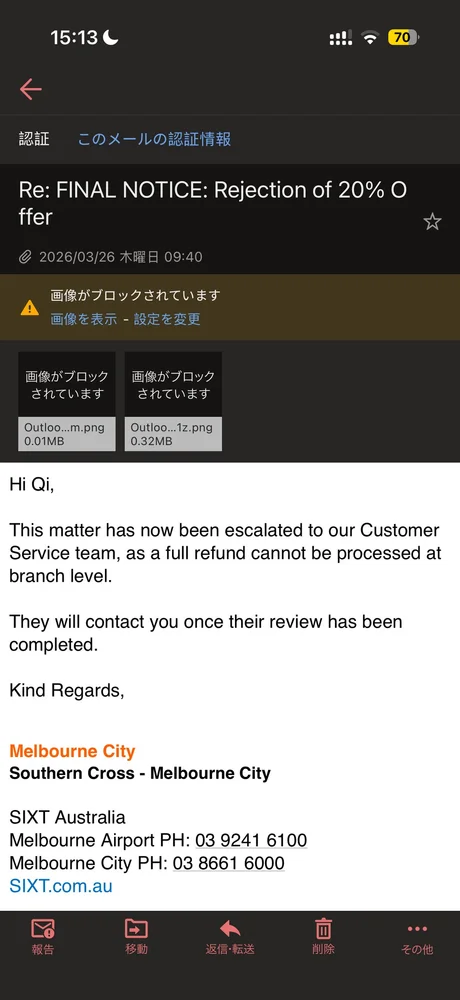This screenshot has height=1000, width=460.
Task: Call Melbourne City number 03 8661 6000
Action: [x=228, y=864]
